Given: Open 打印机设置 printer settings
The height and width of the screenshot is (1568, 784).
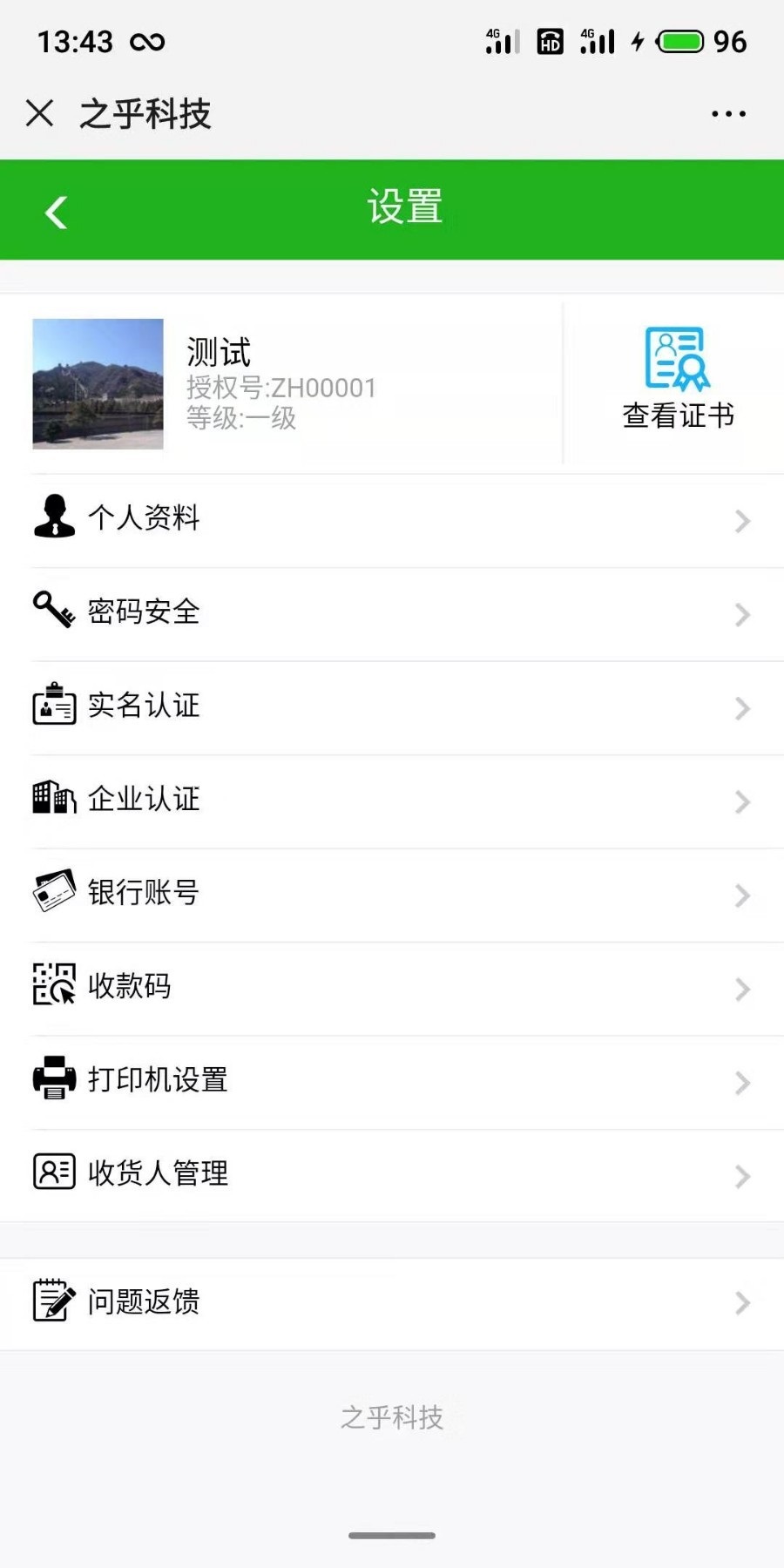Looking at the screenshot, I should point(392,1081).
